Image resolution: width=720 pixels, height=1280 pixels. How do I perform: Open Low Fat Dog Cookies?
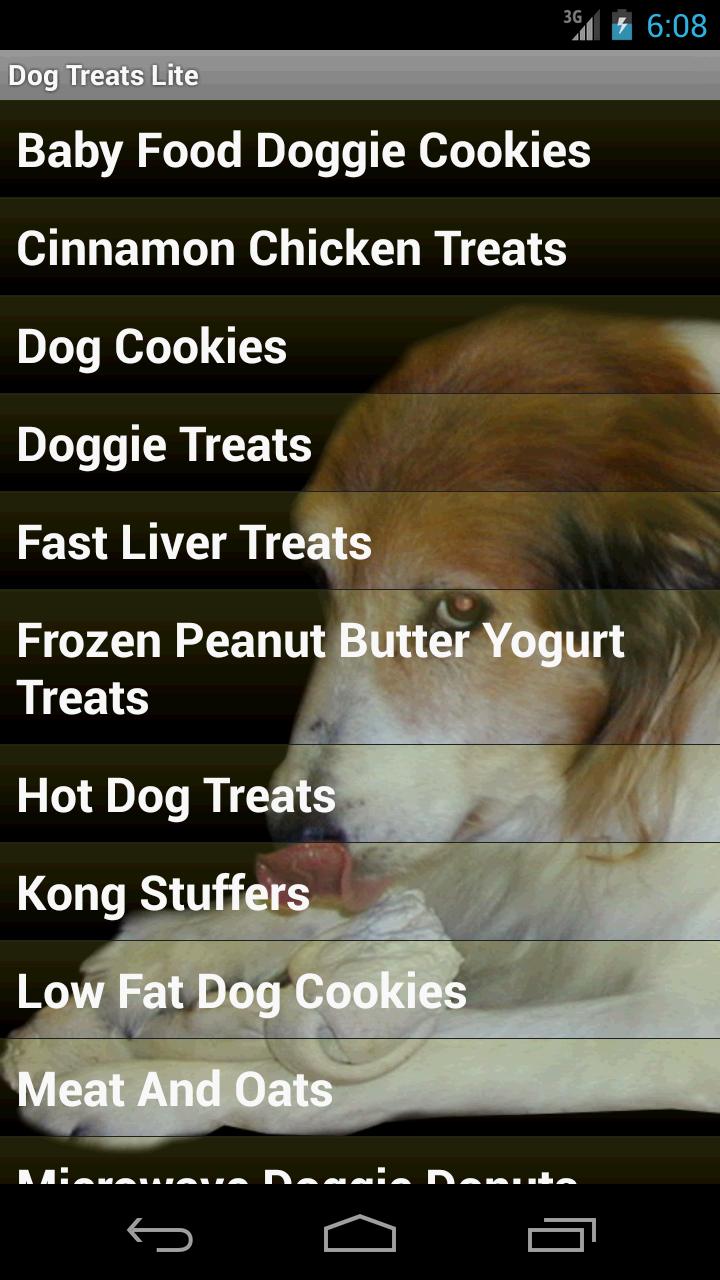pos(242,991)
